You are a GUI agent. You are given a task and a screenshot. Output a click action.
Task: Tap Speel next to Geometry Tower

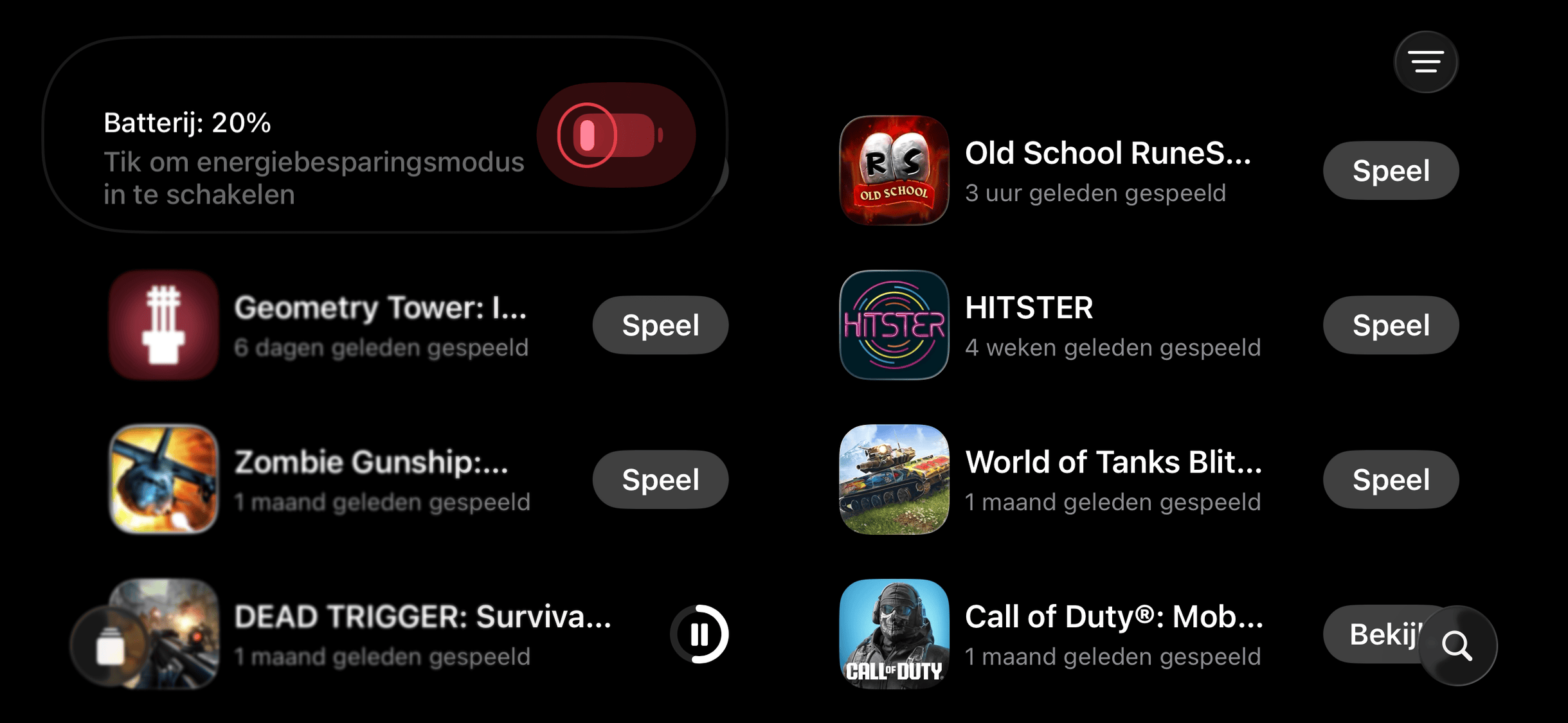point(660,325)
